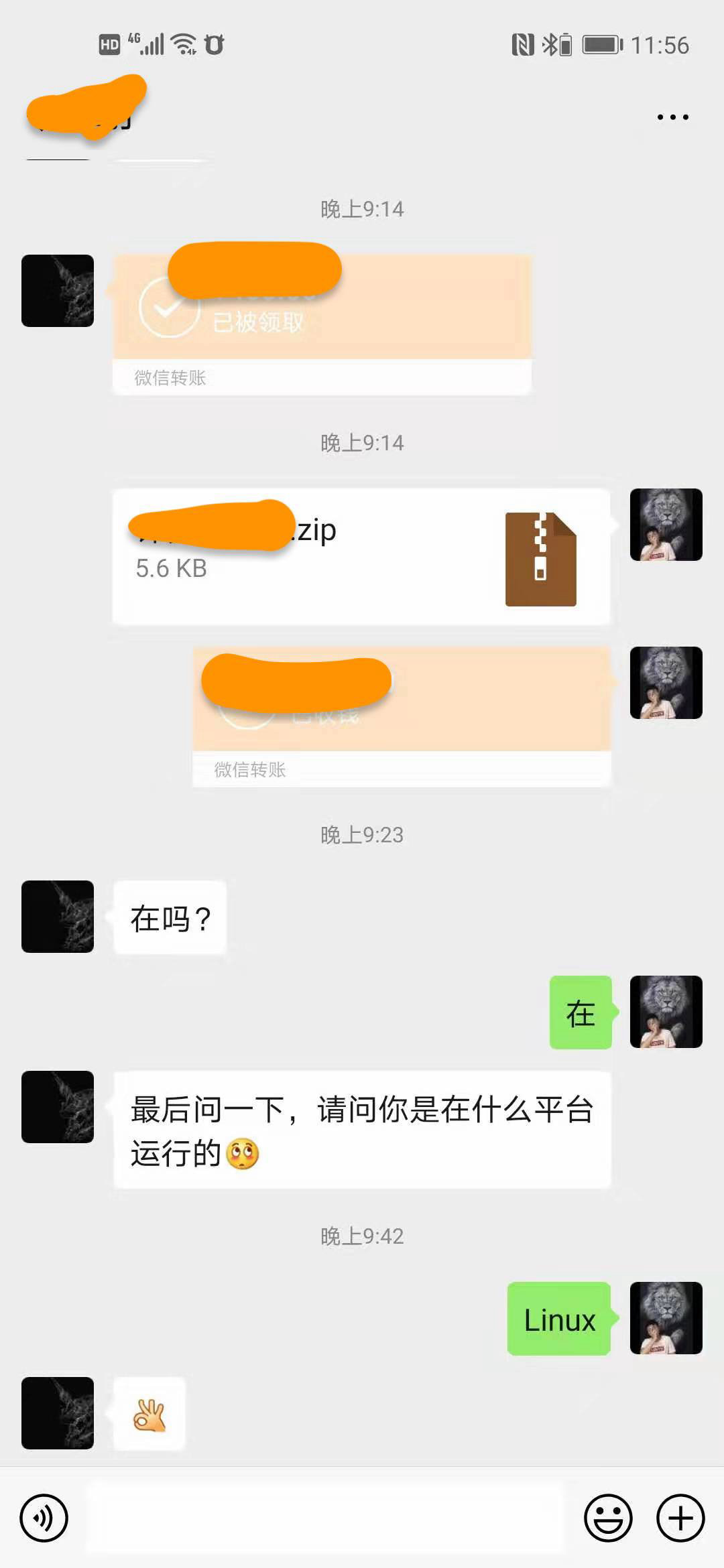Open the emoji sticker panel

point(608,1518)
